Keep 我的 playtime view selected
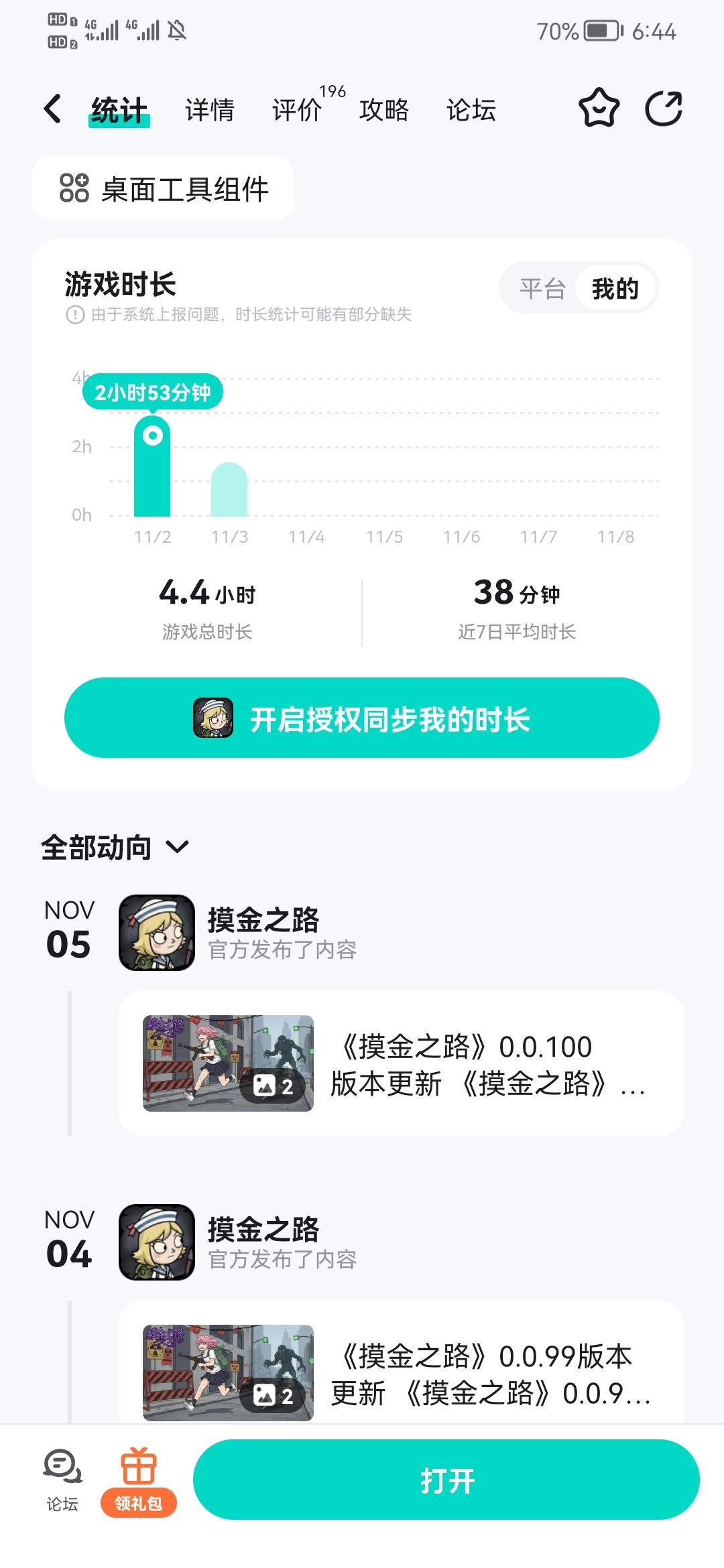This screenshot has height=1568, width=724. pos(617,288)
